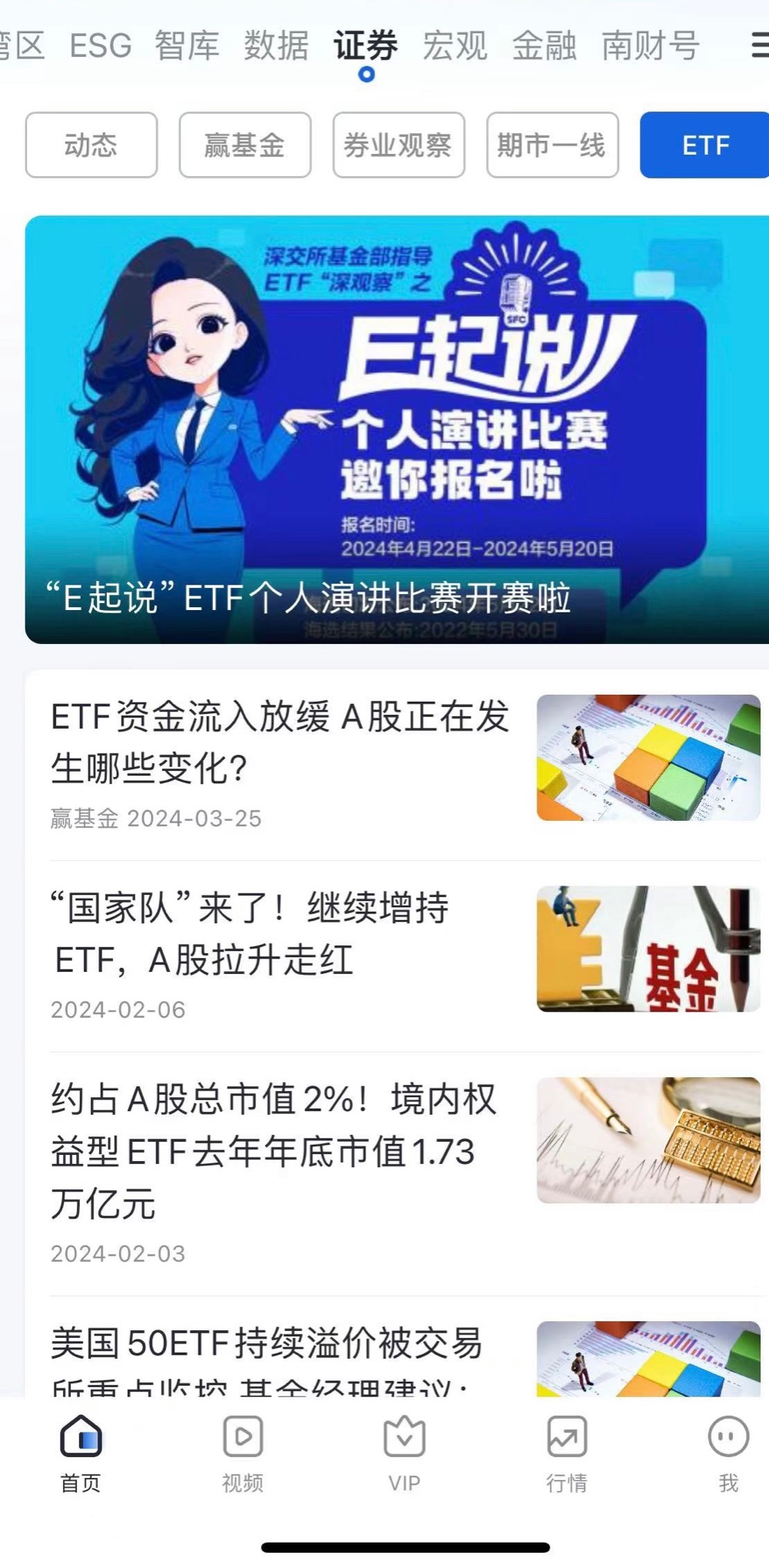Open the channel menu hamburger icon
The image size is (769, 1568).
758,45
